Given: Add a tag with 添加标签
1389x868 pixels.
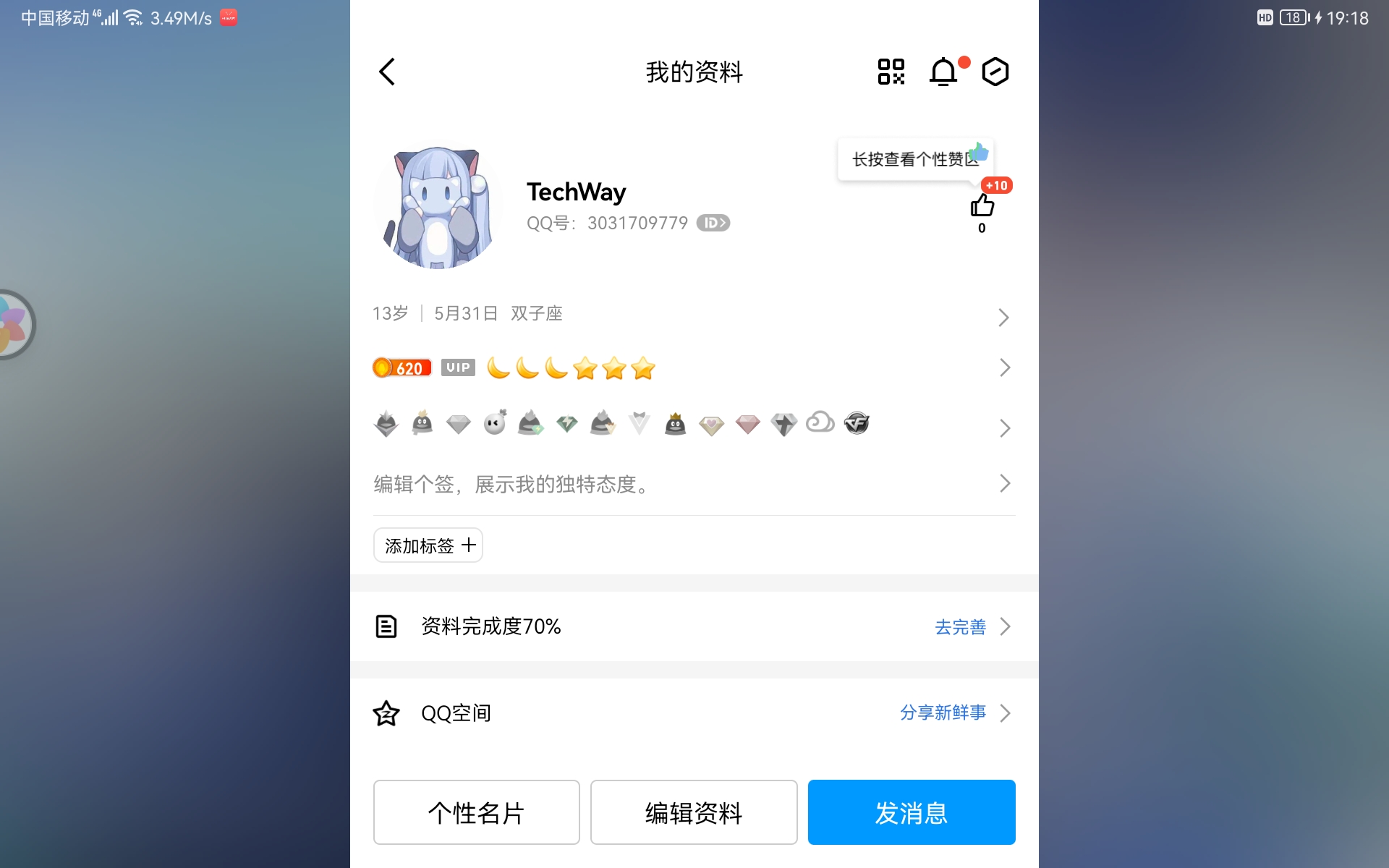Looking at the screenshot, I should [x=428, y=545].
